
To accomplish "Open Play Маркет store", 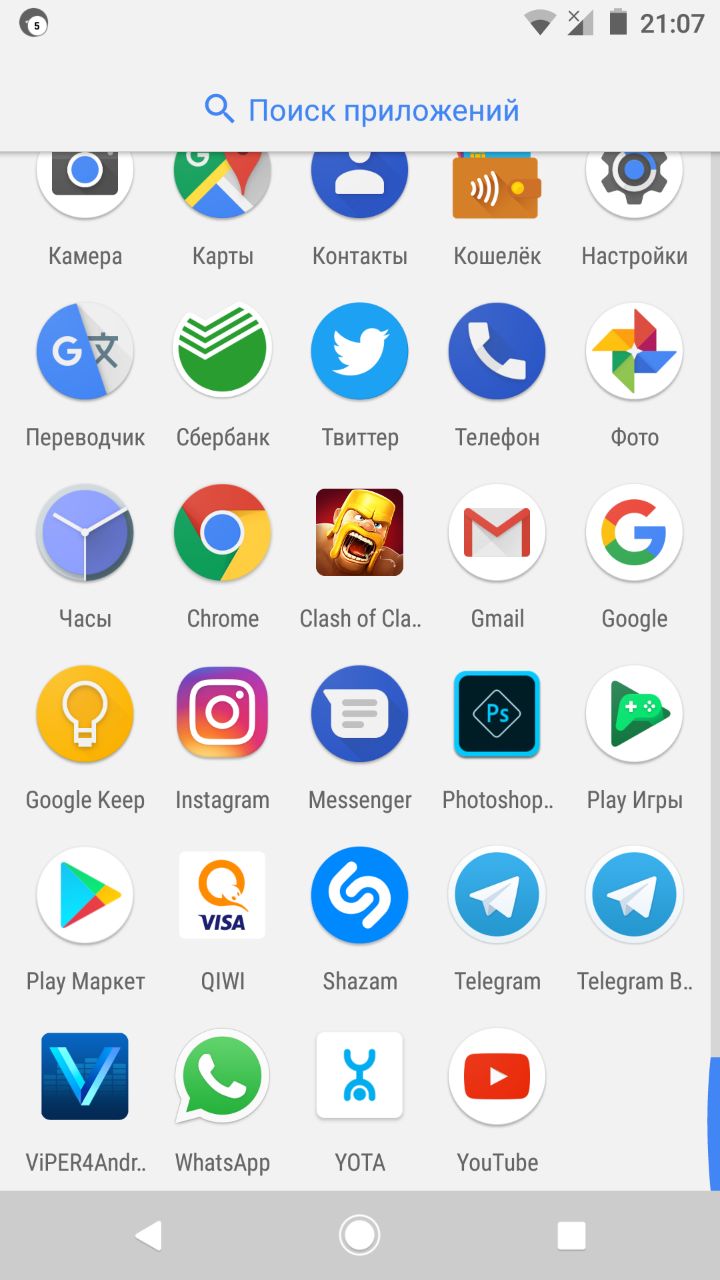I will [x=85, y=895].
